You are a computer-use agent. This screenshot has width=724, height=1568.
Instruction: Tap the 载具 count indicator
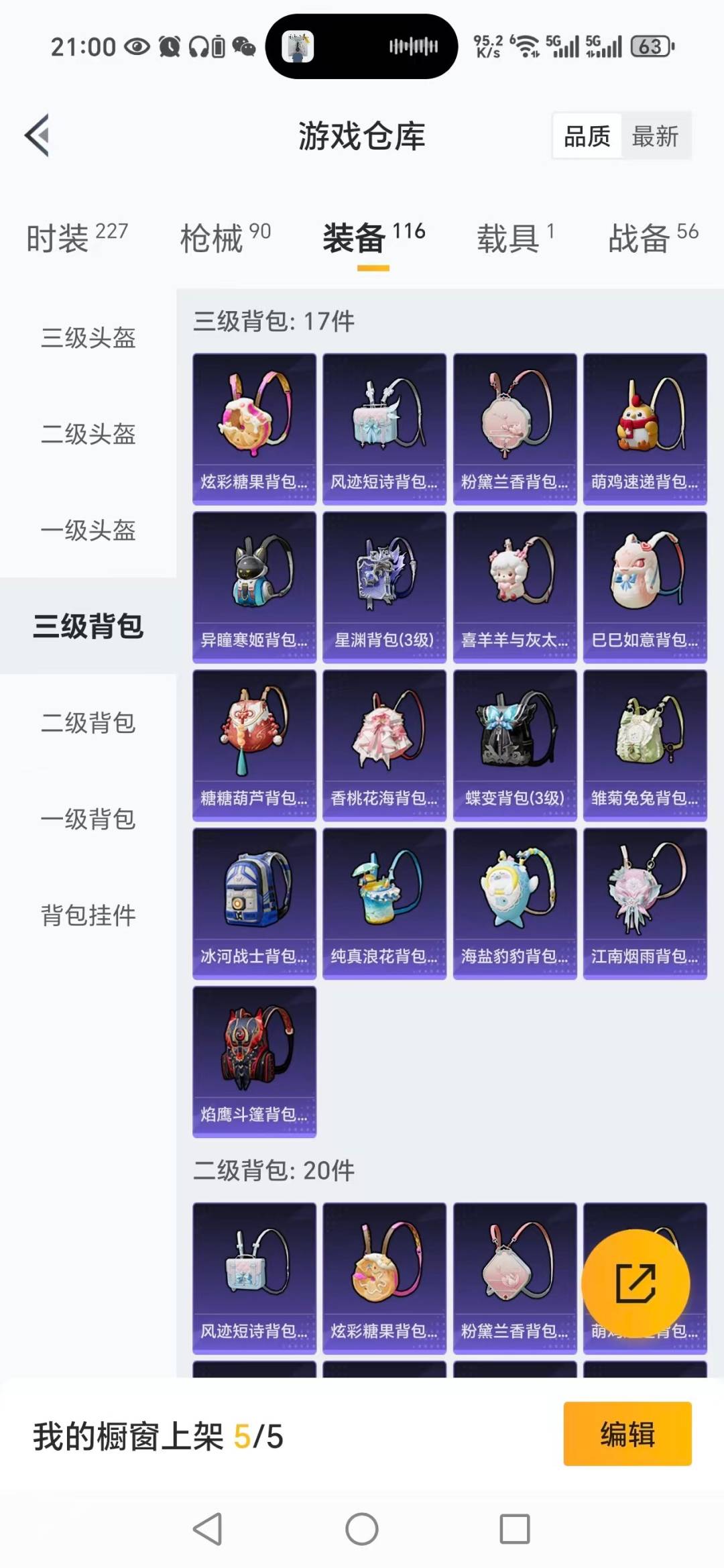point(514,239)
